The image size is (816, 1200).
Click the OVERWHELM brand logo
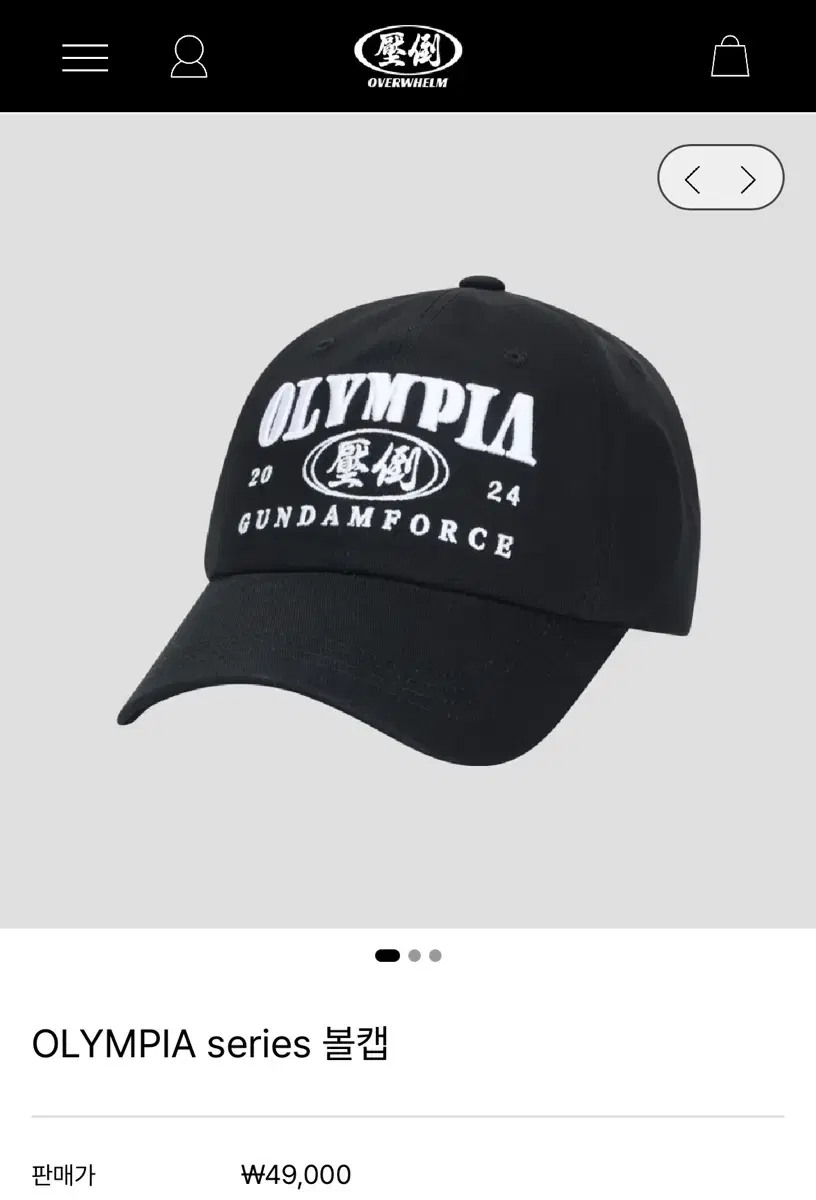(407, 55)
